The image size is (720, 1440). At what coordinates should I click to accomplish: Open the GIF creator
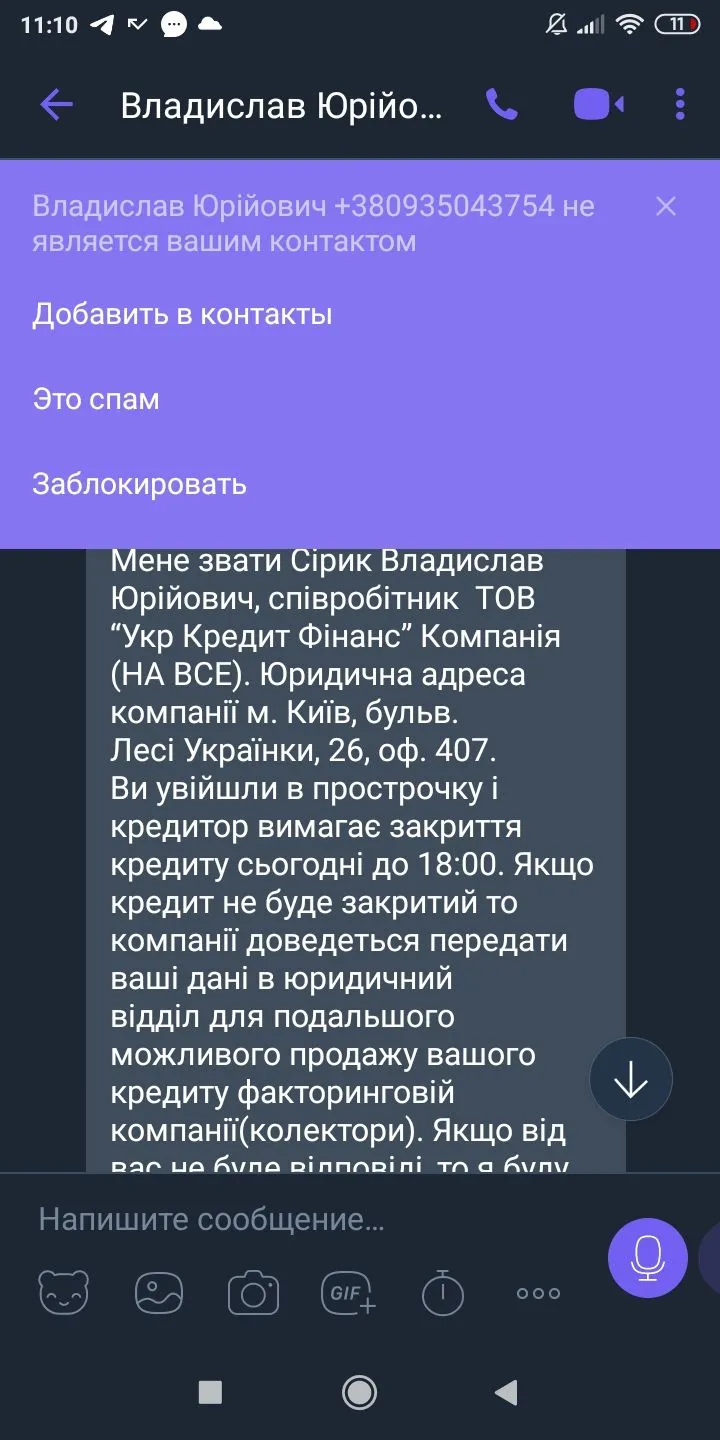[348, 1292]
